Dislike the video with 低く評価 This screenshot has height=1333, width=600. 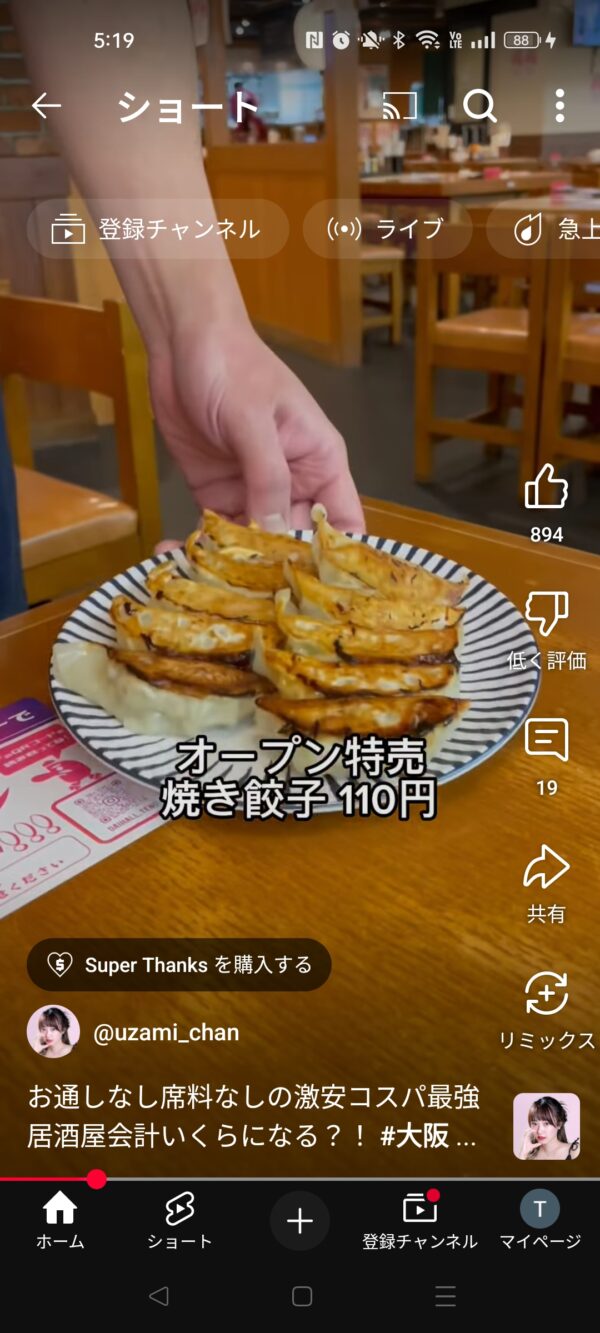pos(546,615)
